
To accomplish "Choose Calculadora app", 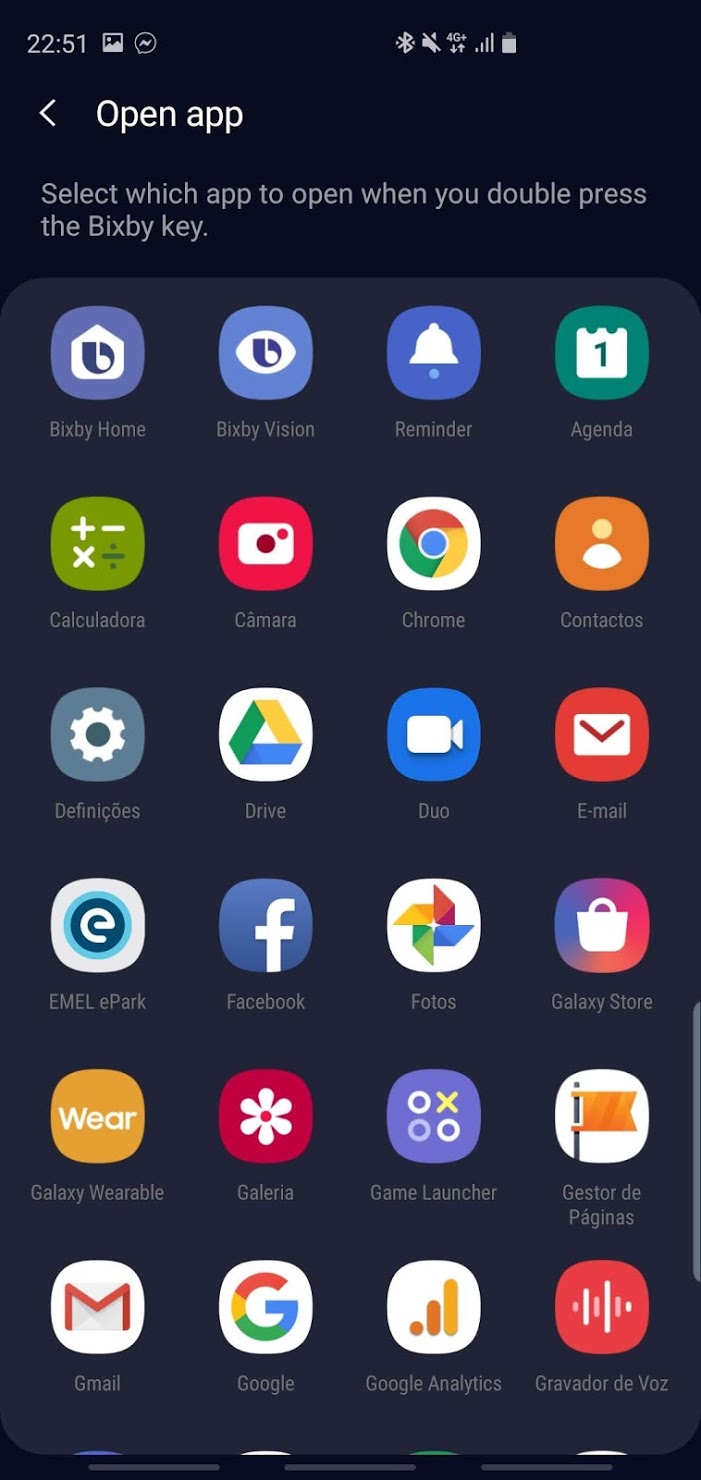I will pyautogui.click(x=98, y=545).
